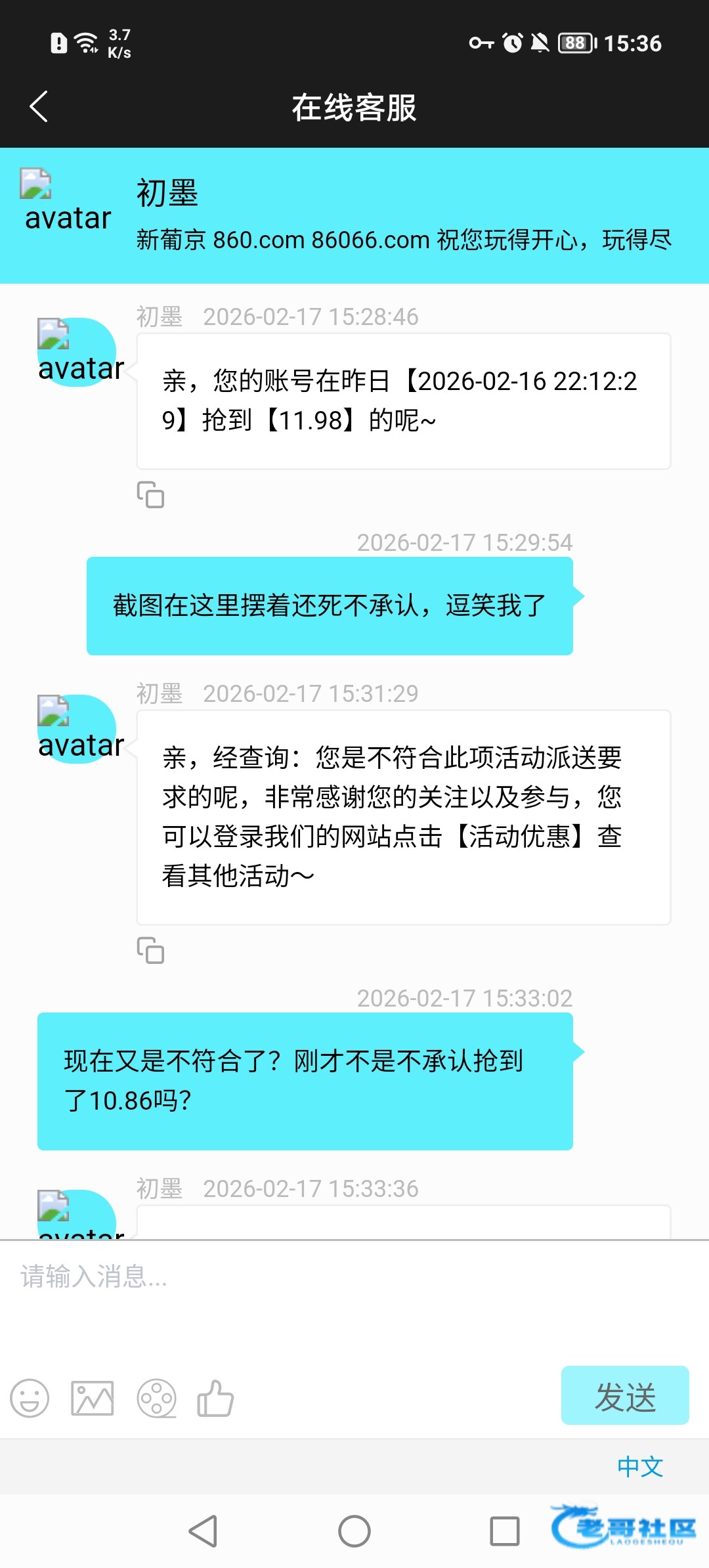Screen dimensions: 709x1568
Task: Open recent apps from navigation bar
Action: [x=505, y=1531]
